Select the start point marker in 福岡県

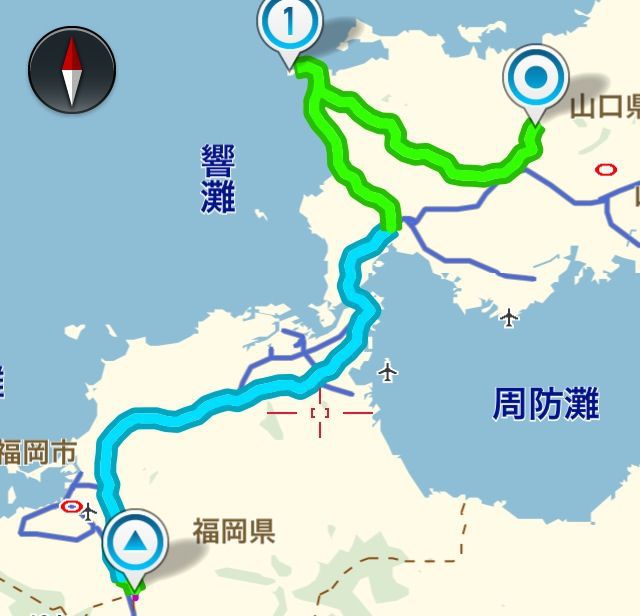(133, 544)
